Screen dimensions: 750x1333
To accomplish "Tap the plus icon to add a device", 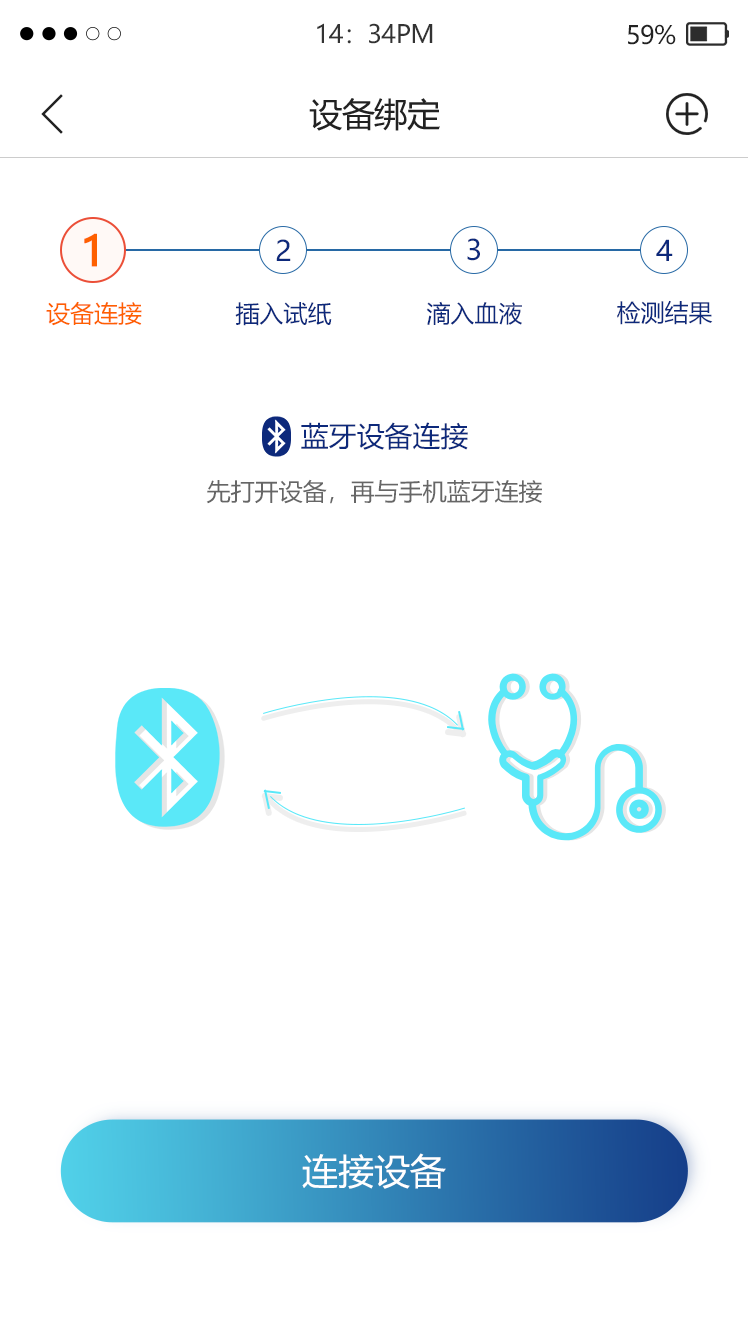I will (686, 114).
